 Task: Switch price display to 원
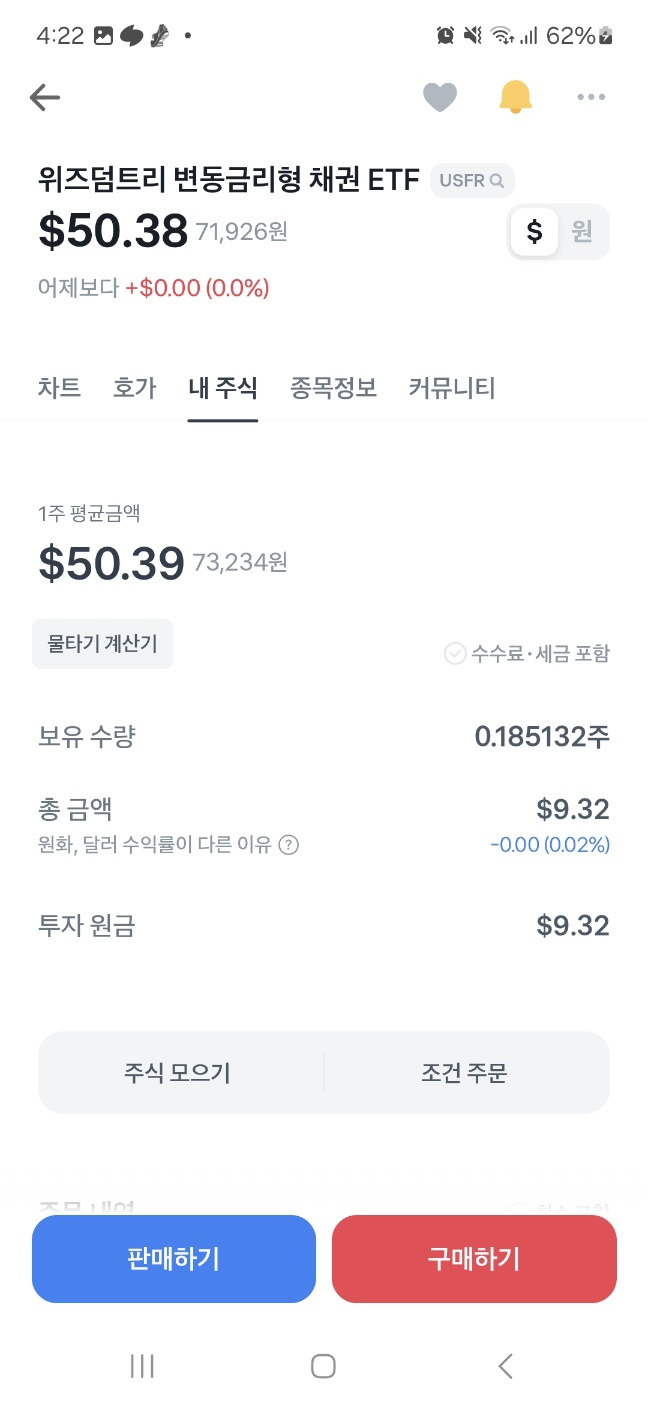pos(582,232)
